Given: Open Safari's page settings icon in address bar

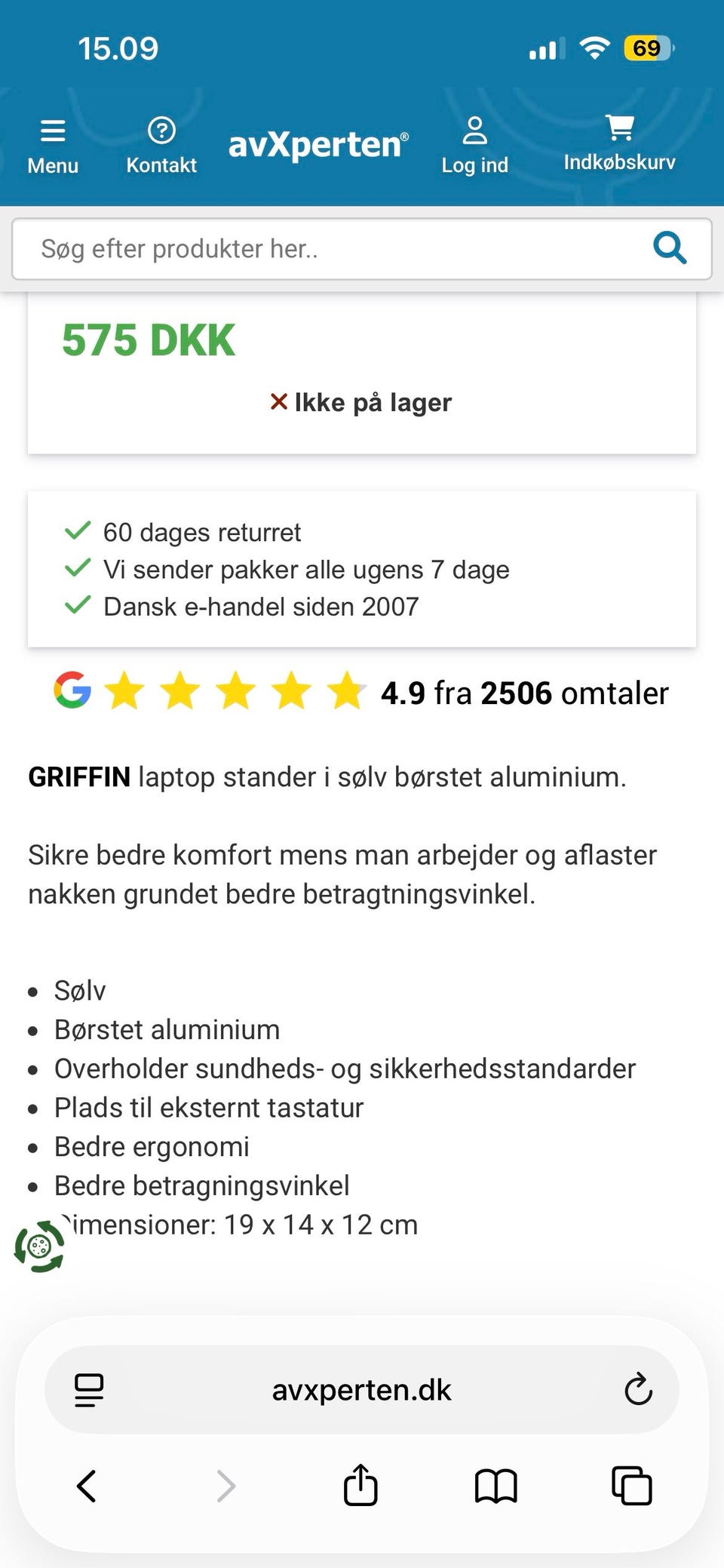Looking at the screenshot, I should pos(88,1388).
